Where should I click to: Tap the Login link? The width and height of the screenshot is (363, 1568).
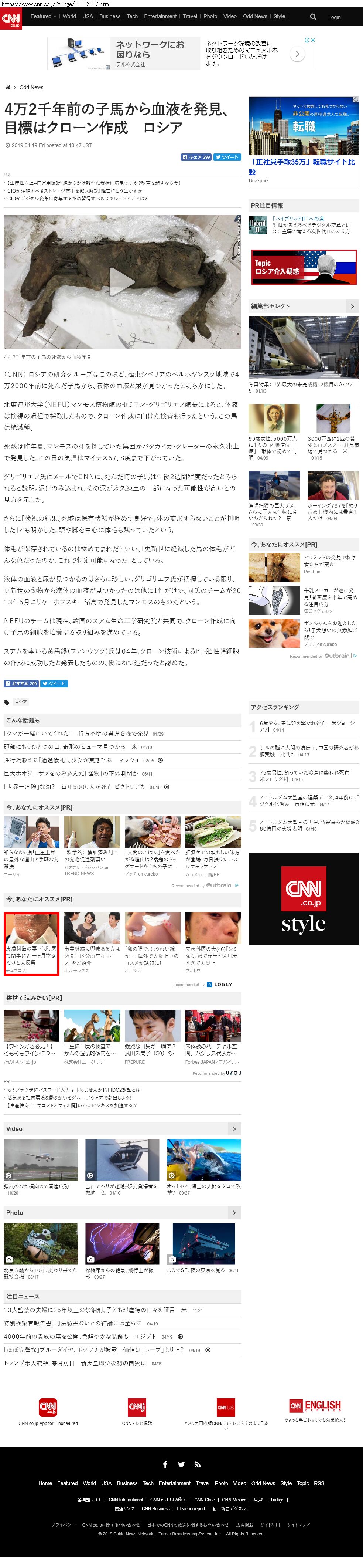tap(334, 17)
